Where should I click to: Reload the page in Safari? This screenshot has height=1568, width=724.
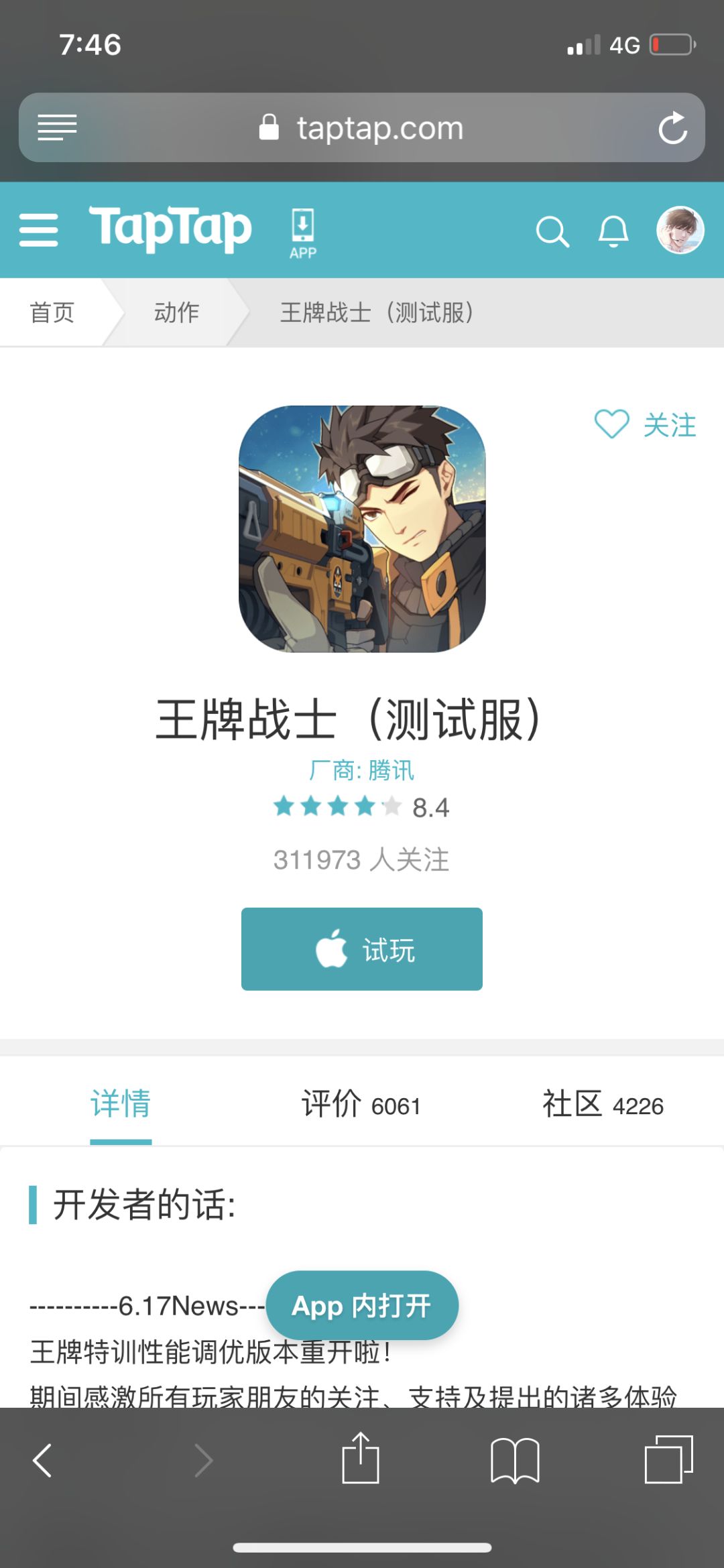click(672, 127)
